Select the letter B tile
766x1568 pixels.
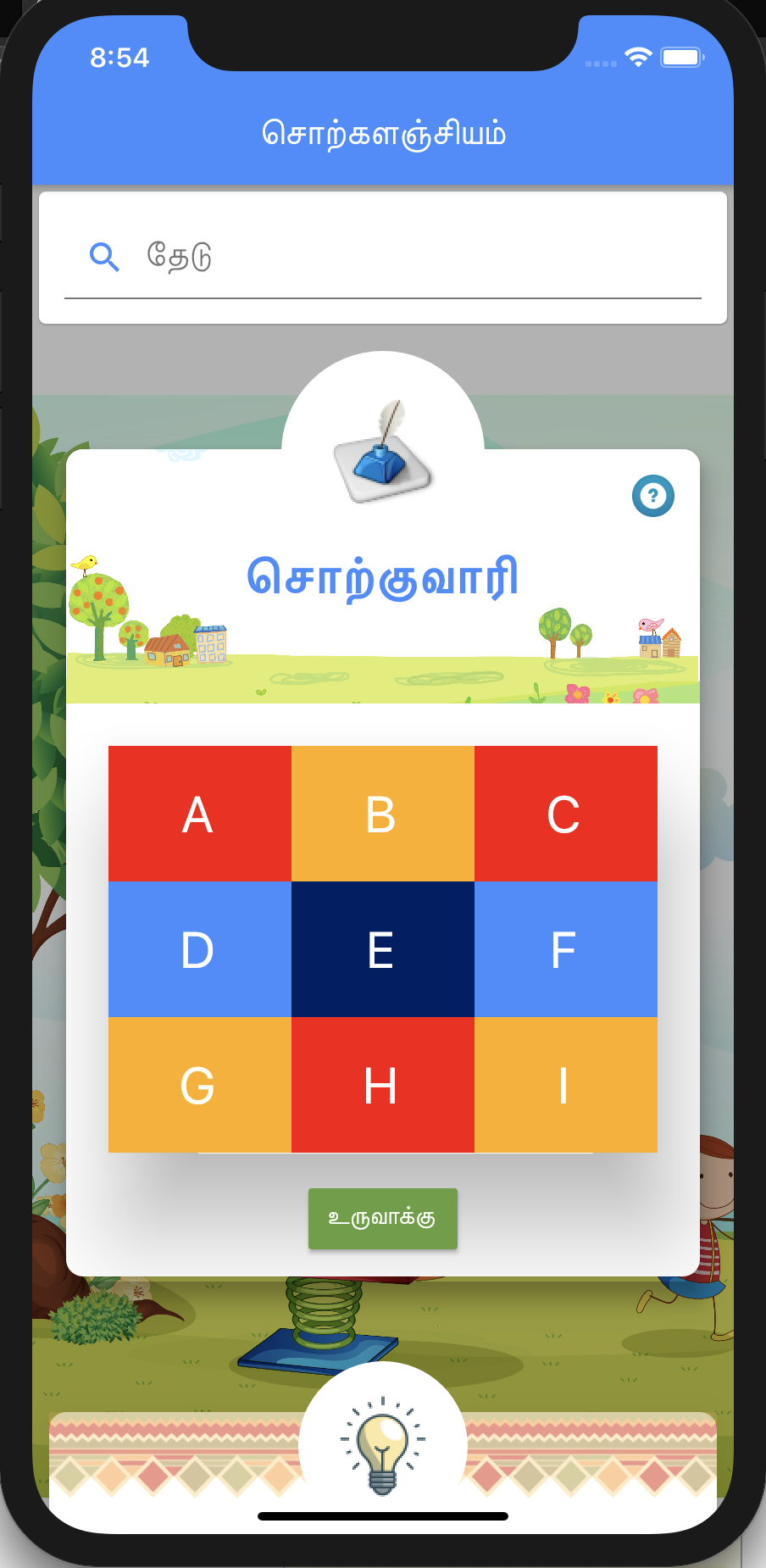[x=383, y=814]
